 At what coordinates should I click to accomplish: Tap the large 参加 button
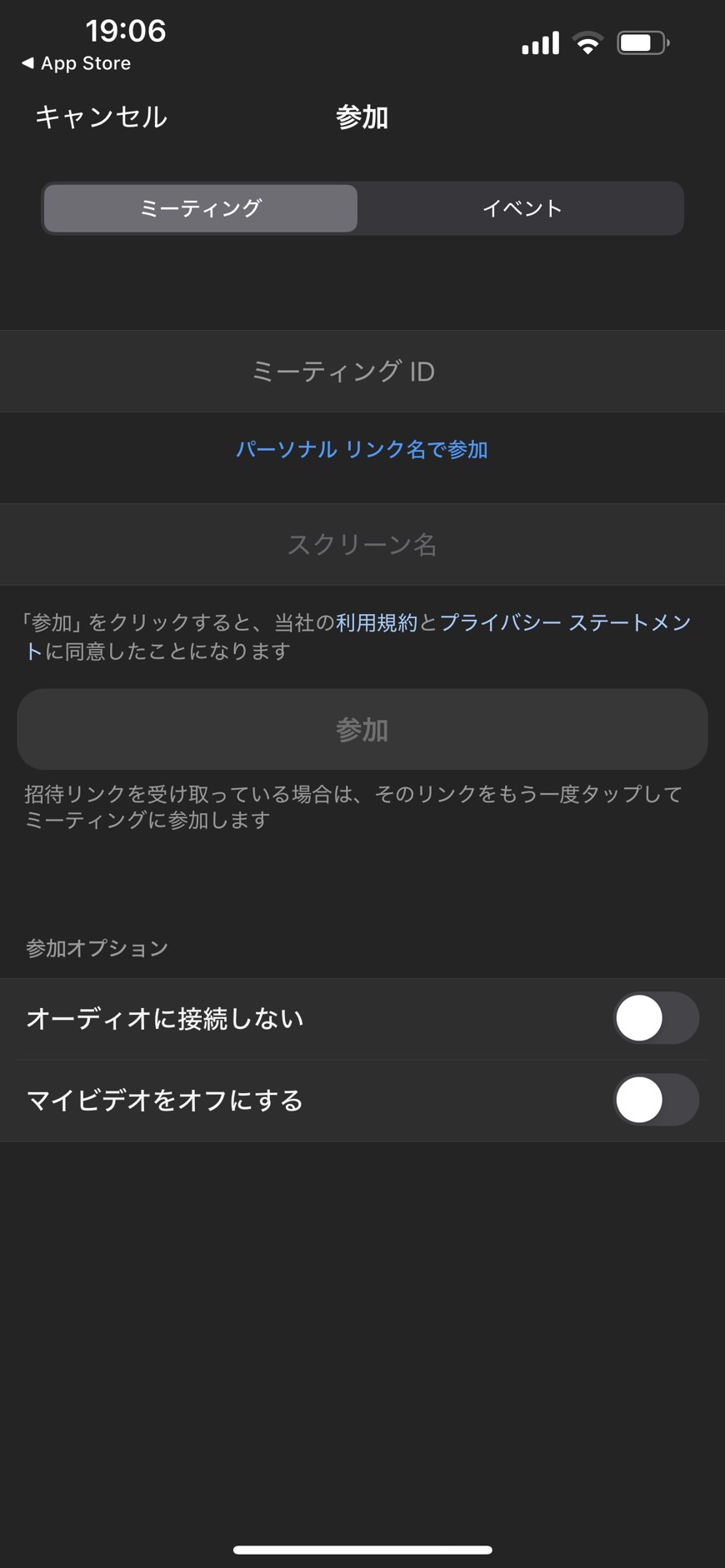tap(362, 730)
